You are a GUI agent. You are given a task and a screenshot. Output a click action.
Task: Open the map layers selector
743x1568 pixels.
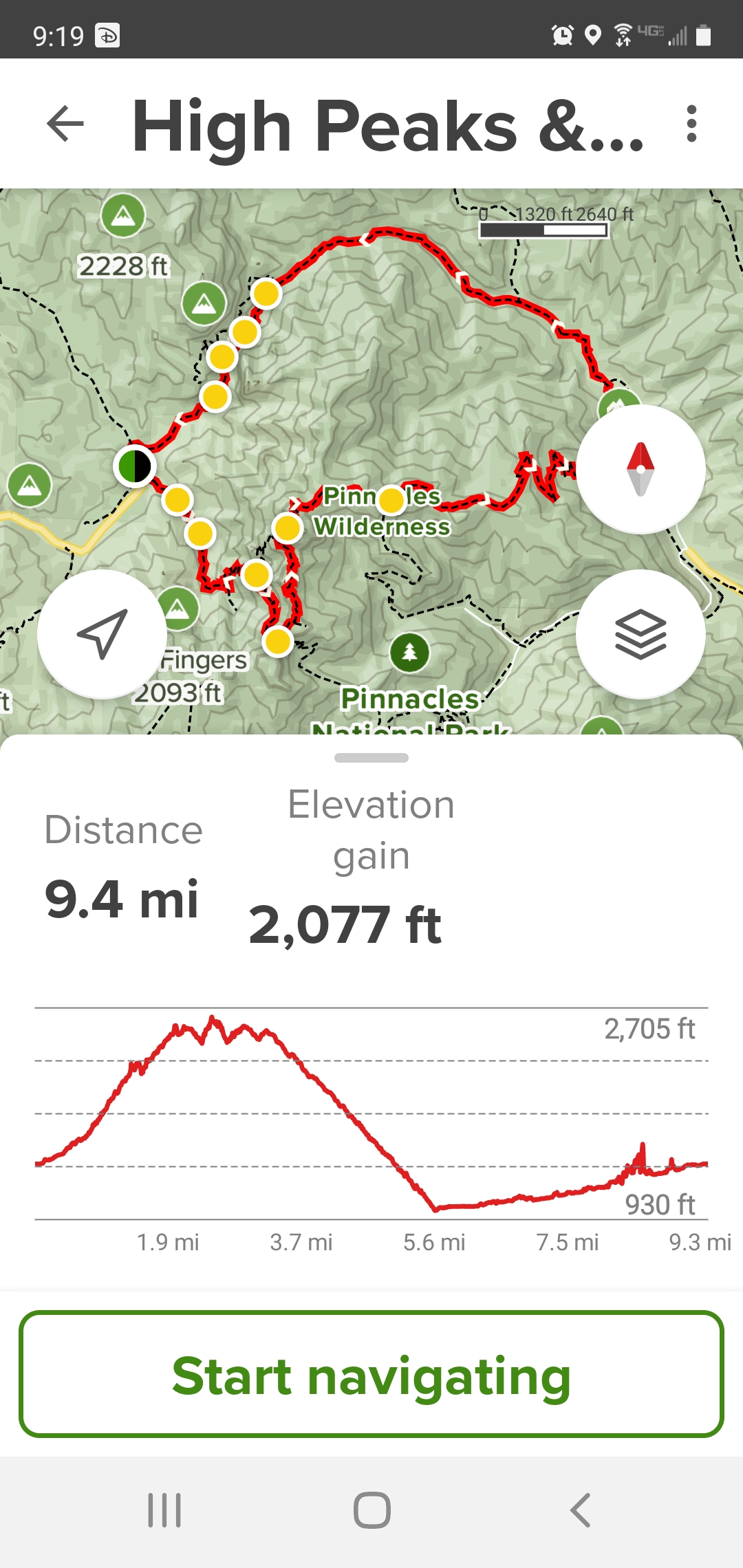[x=640, y=634]
